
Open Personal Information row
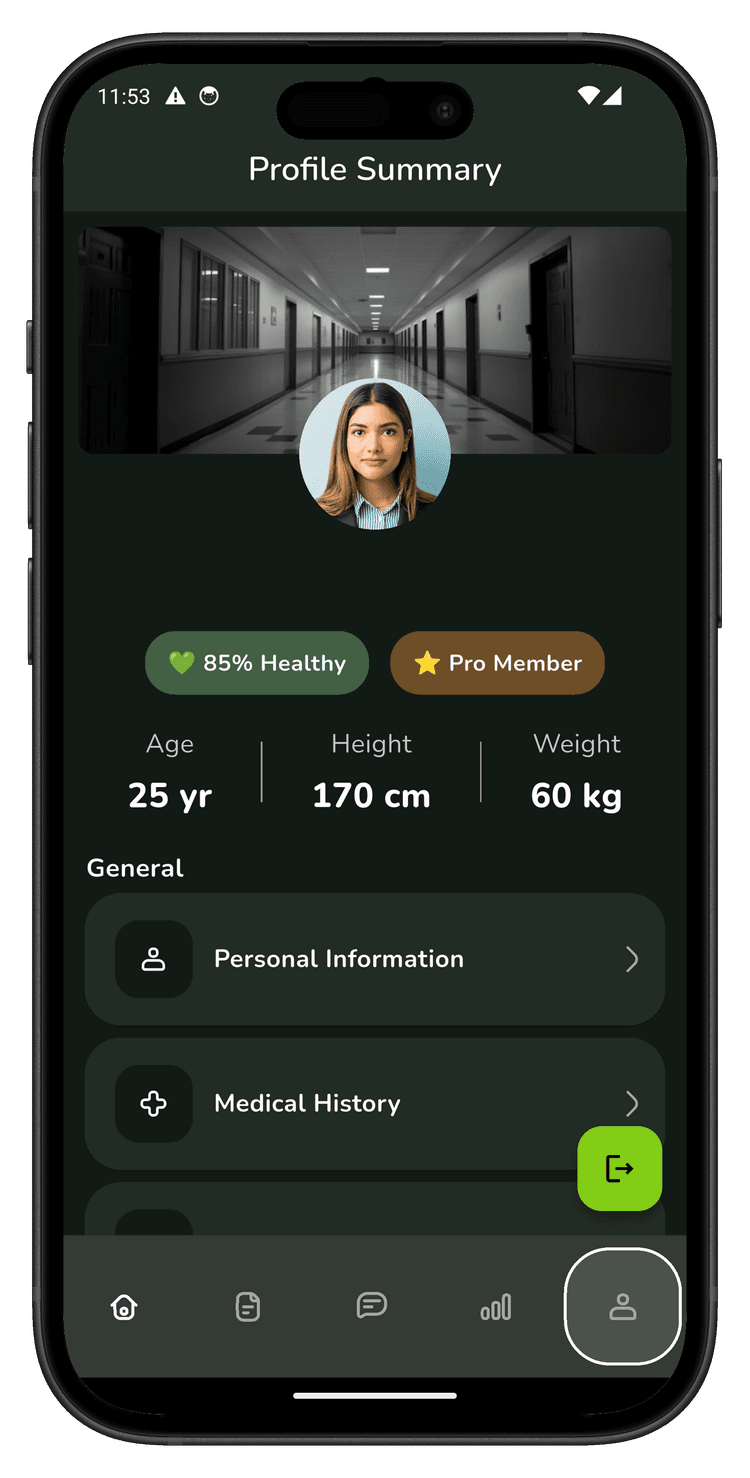pos(375,959)
